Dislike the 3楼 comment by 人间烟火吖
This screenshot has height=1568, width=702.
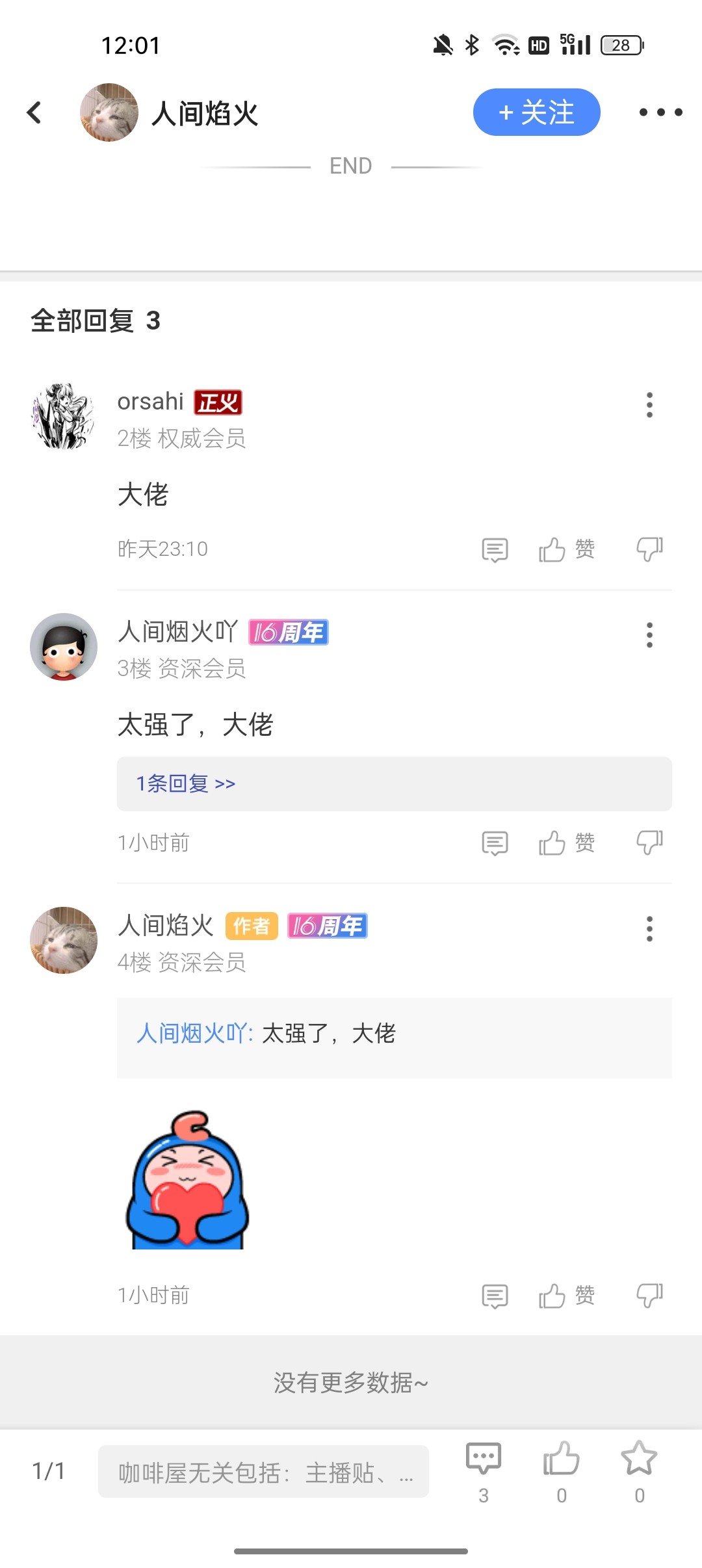point(649,843)
